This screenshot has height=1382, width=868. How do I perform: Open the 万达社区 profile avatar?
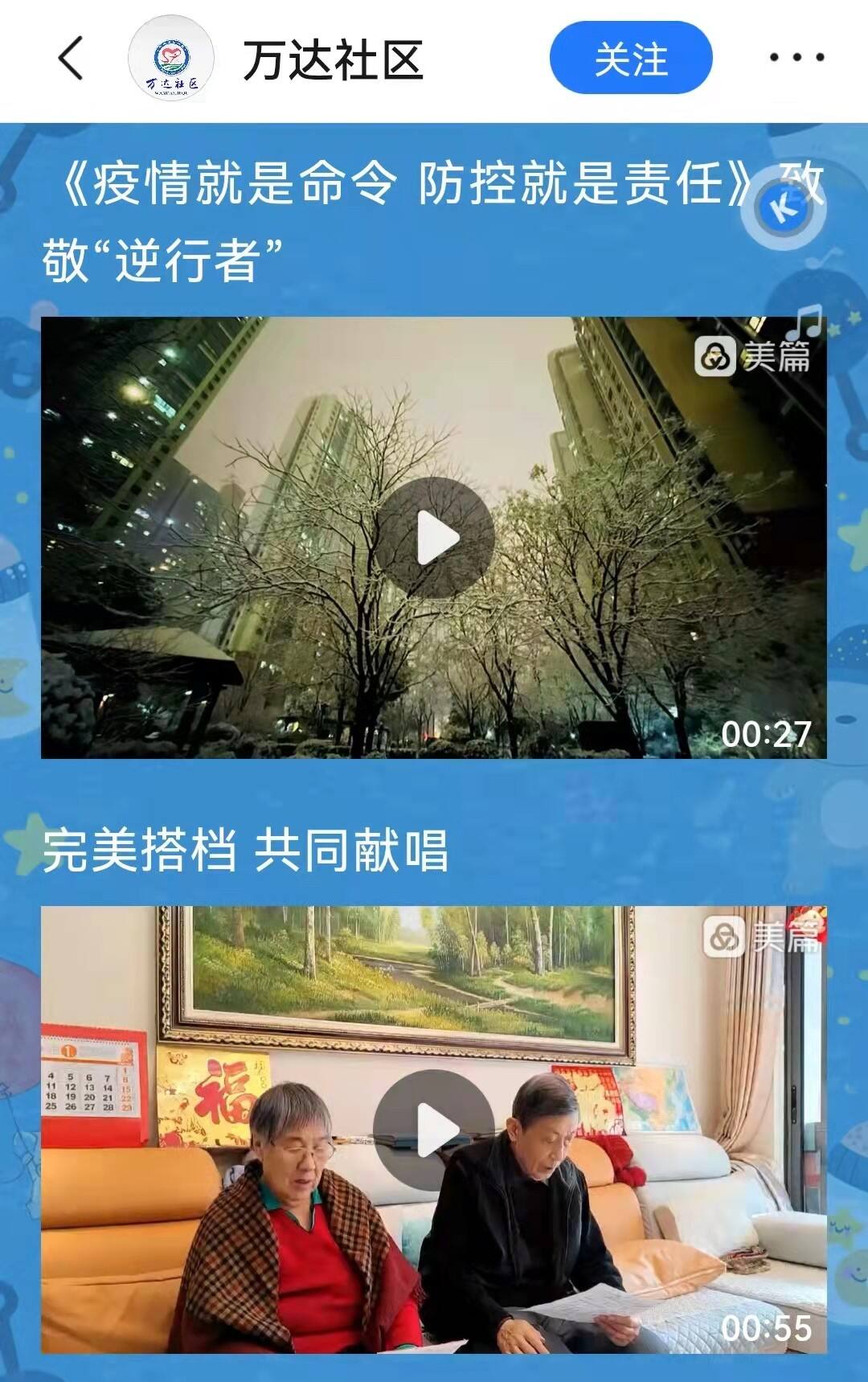(171, 59)
